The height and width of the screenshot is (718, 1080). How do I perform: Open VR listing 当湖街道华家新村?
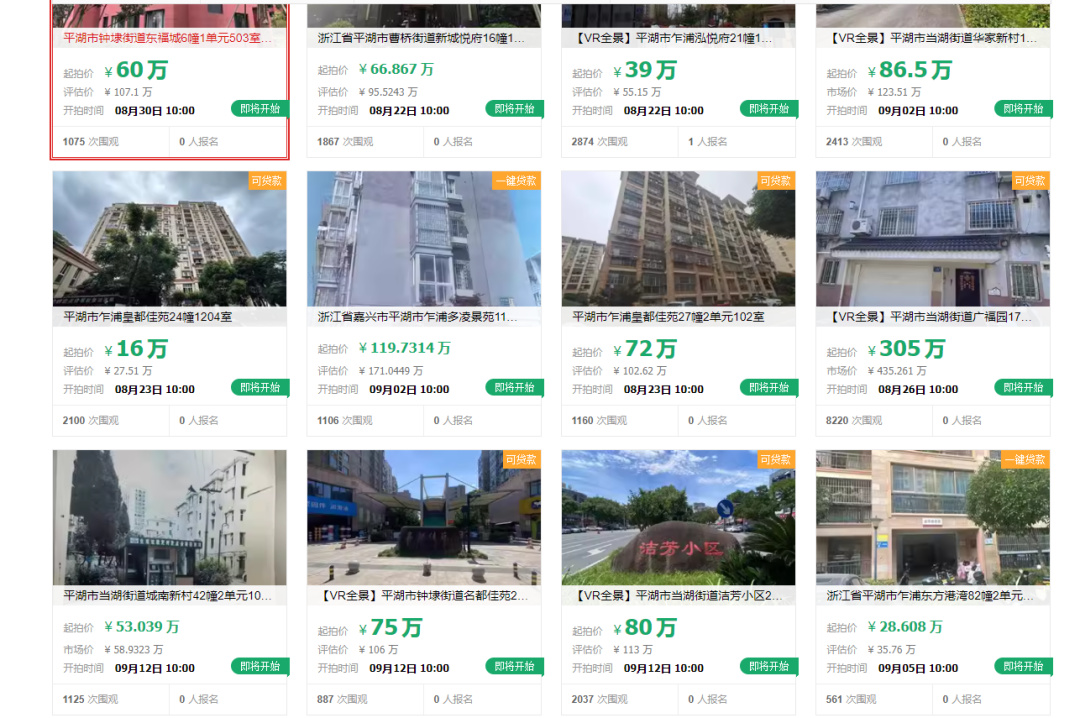click(930, 38)
